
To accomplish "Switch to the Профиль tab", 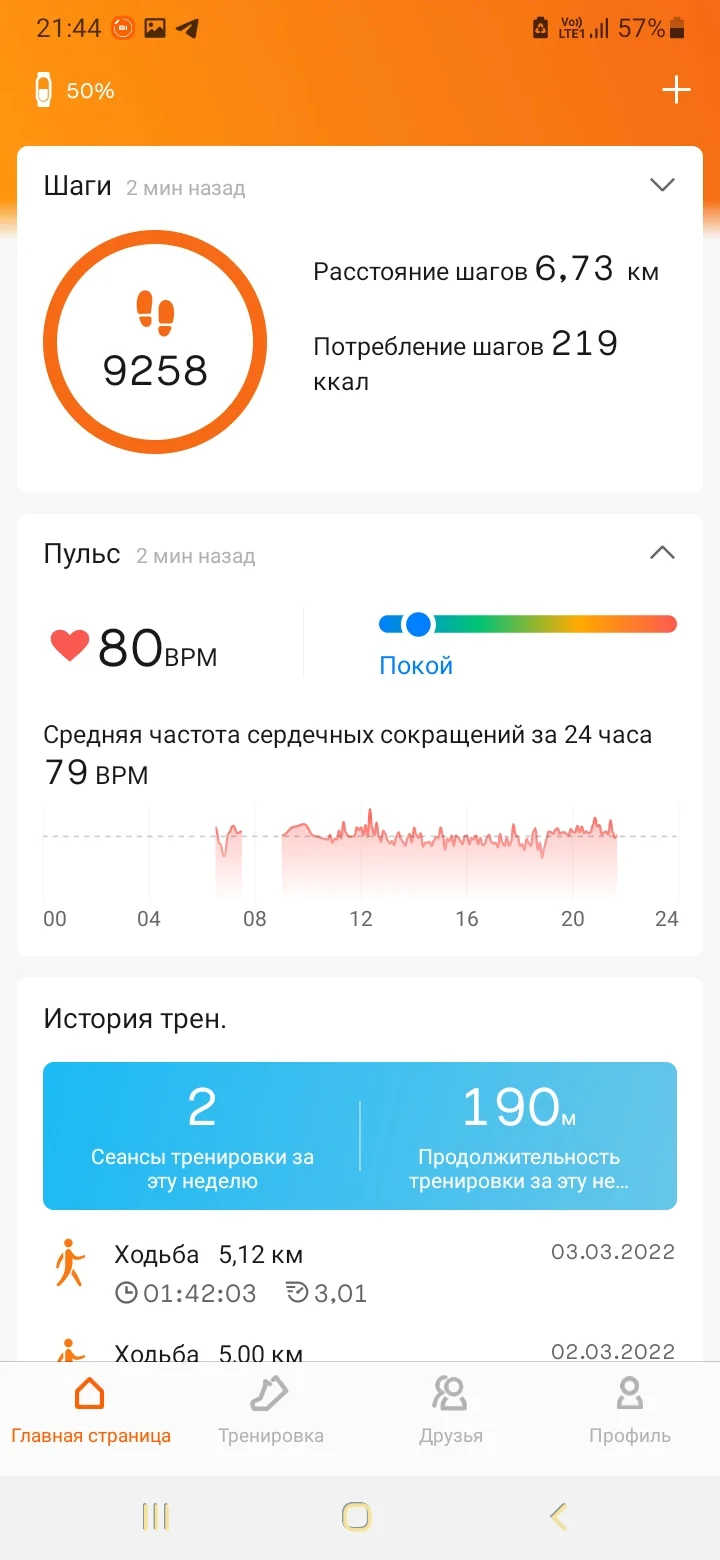I will 629,1390.
